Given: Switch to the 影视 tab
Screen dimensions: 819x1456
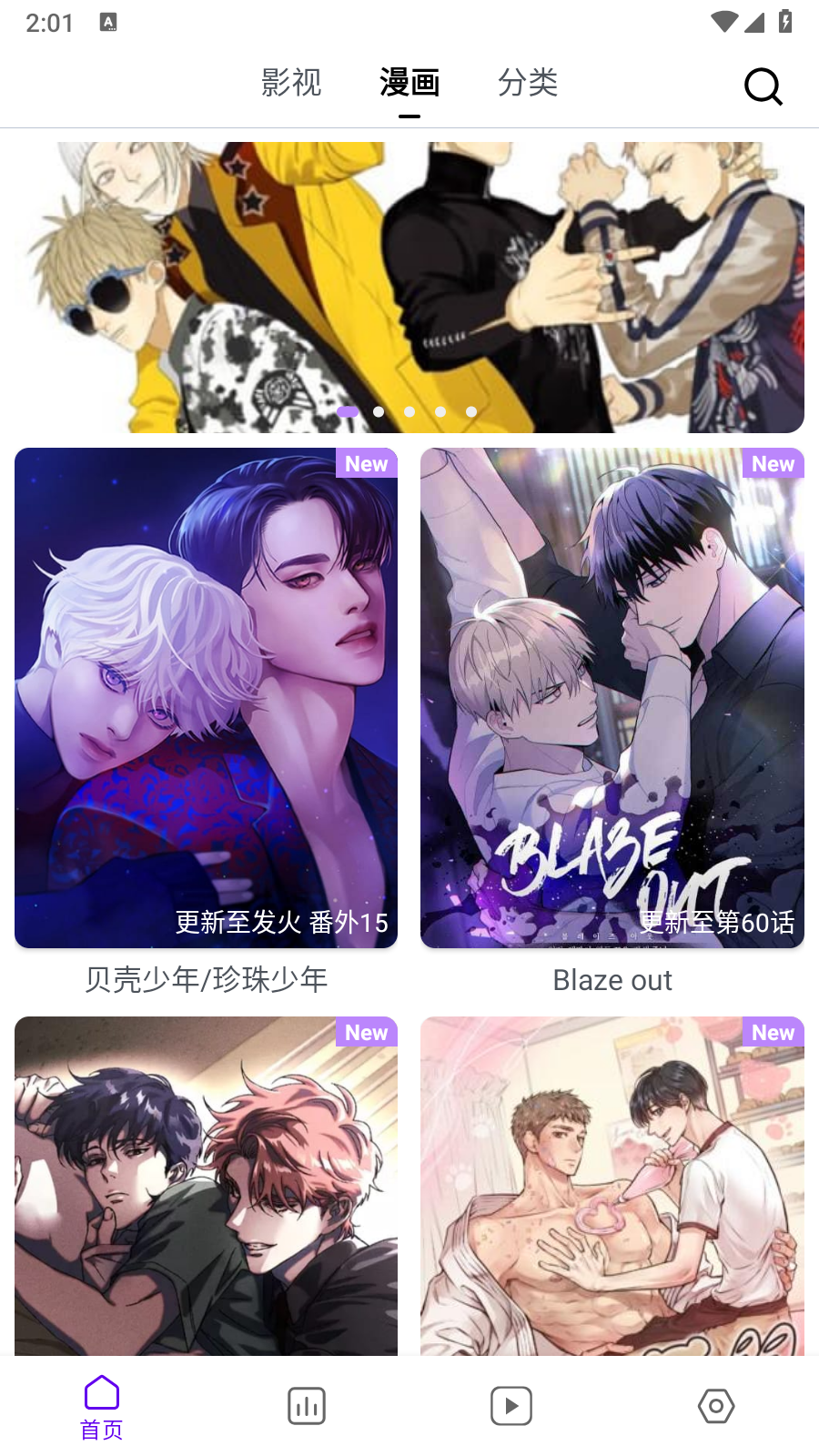Looking at the screenshot, I should pos(291,83).
